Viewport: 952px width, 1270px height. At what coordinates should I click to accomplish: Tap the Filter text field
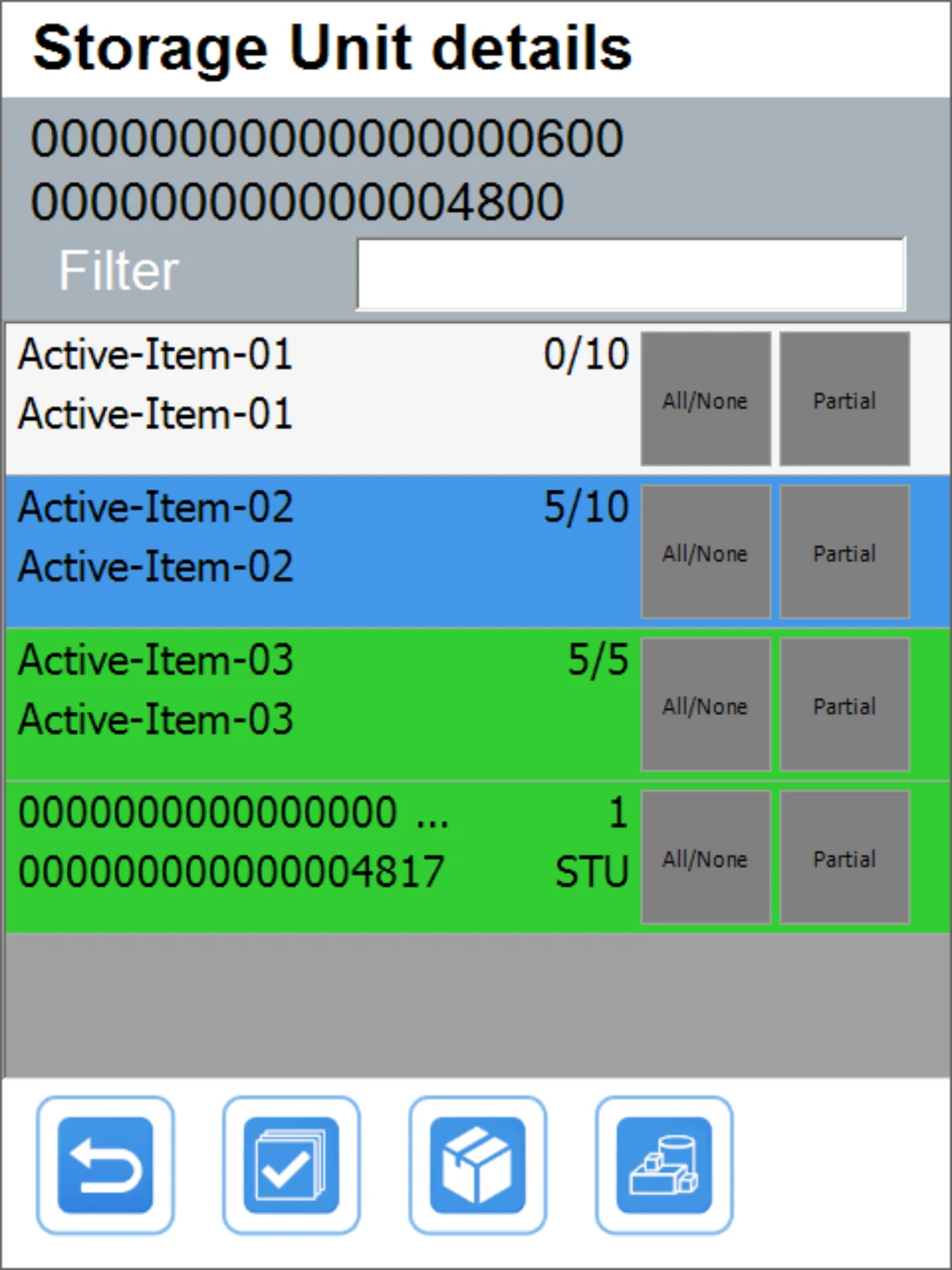click(x=631, y=274)
